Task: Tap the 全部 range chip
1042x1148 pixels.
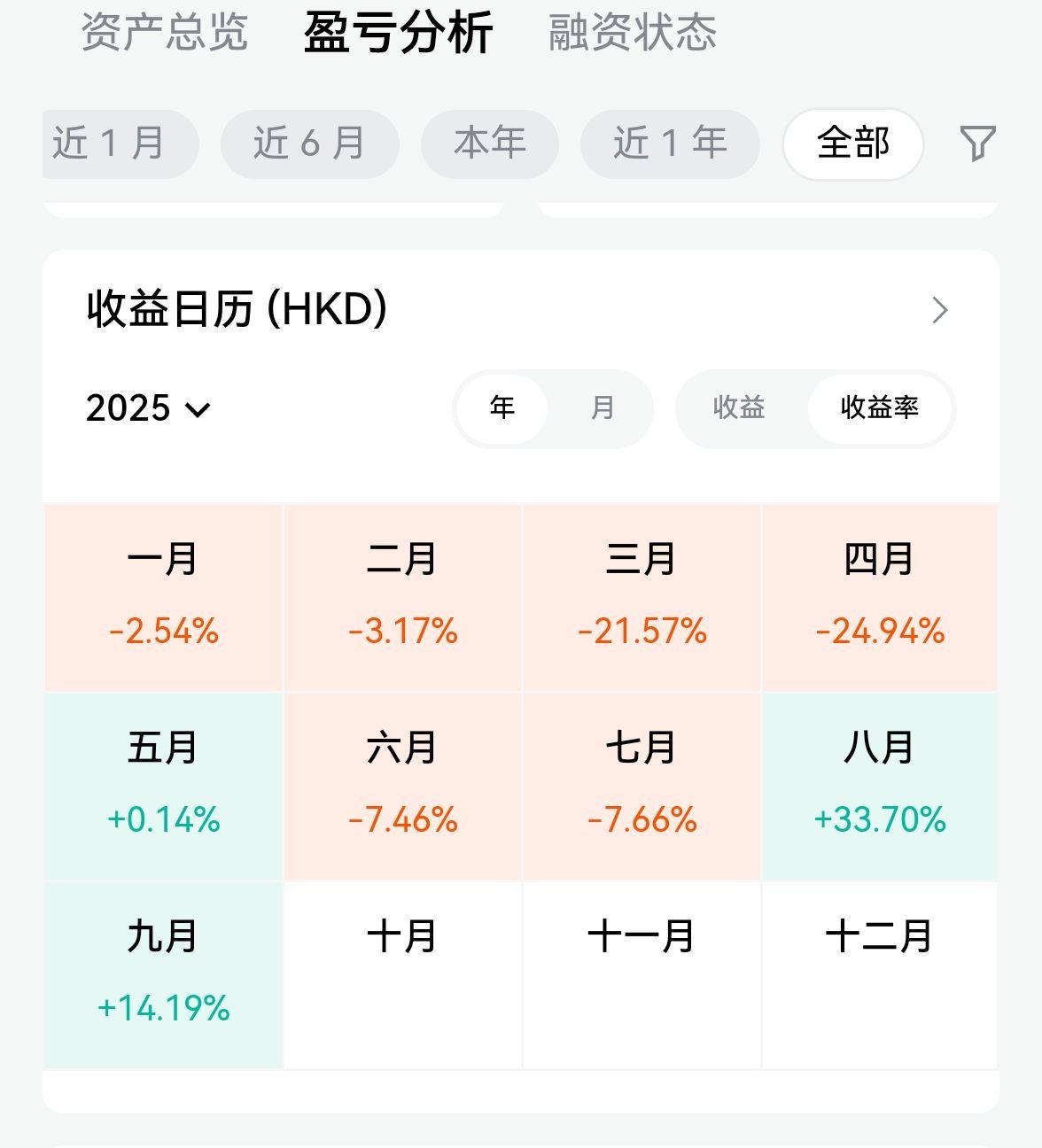Action: click(x=853, y=143)
